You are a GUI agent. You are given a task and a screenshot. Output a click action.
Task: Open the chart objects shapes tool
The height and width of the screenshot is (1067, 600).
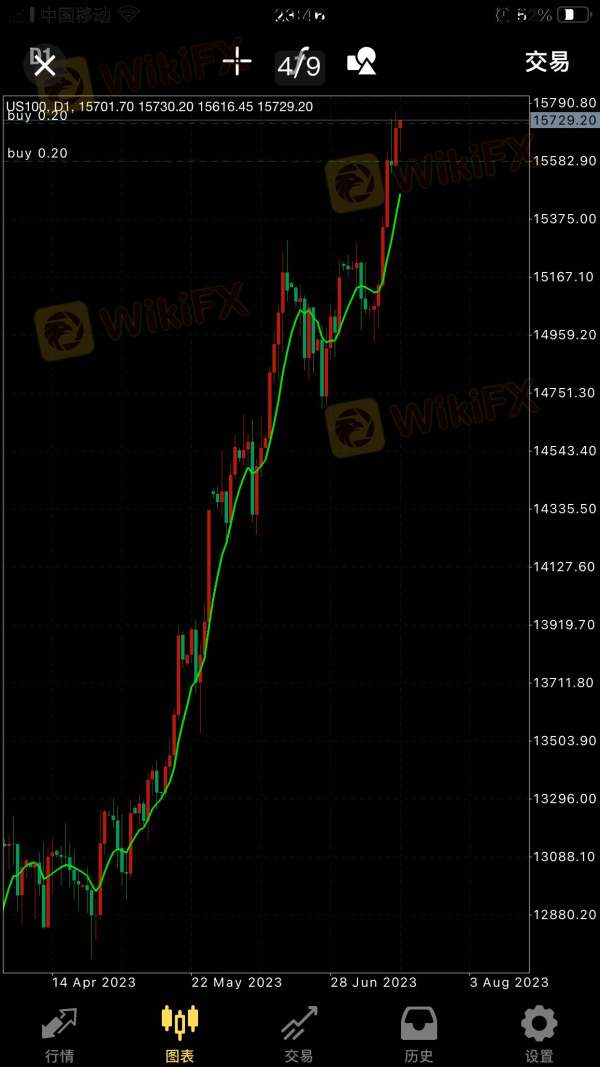click(x=361, y=62)
